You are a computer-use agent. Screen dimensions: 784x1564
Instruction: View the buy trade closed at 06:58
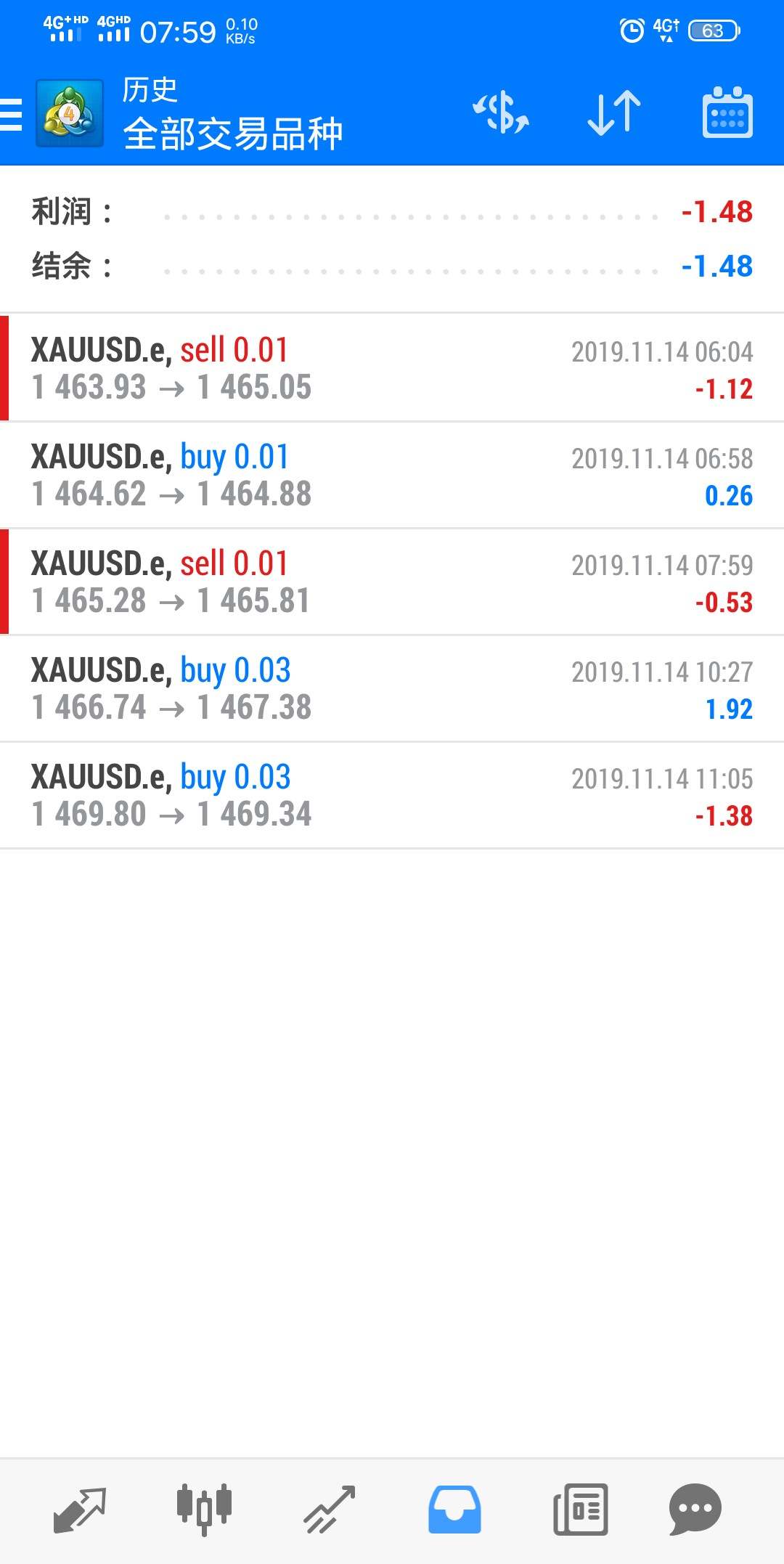coord(392,475)
